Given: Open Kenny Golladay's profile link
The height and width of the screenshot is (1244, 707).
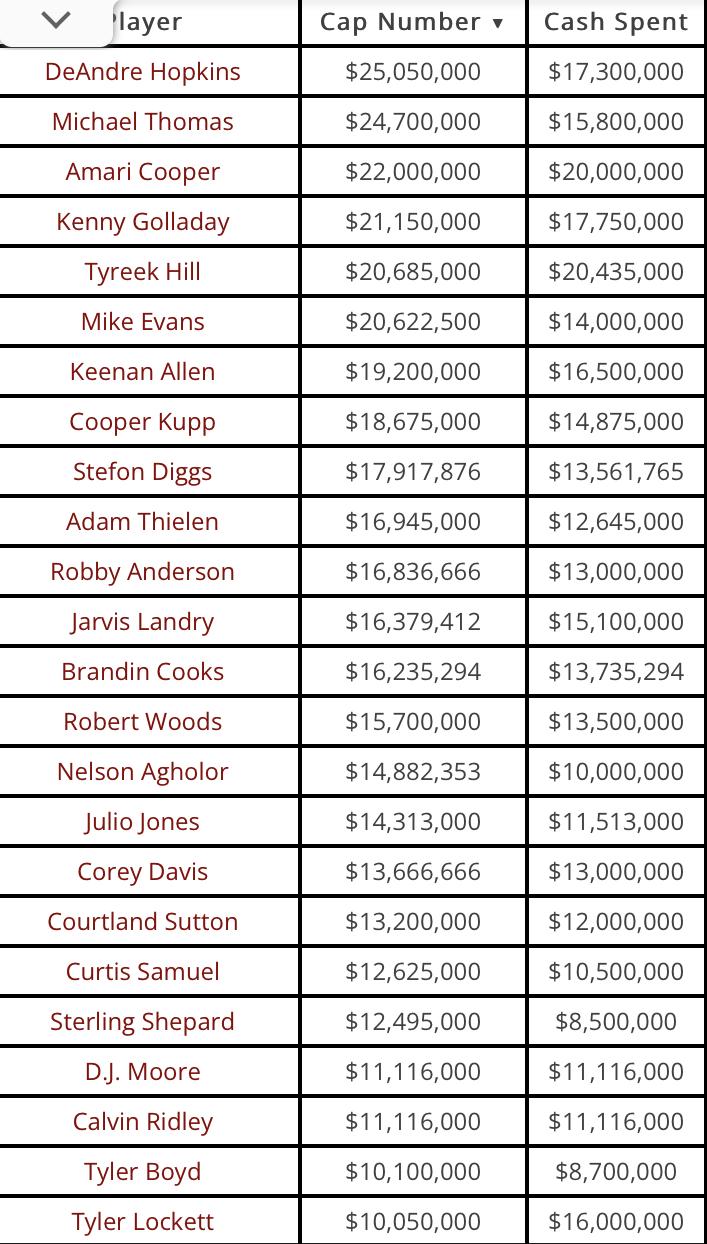Looking at the screenshot, I should [x=143, y=222].
